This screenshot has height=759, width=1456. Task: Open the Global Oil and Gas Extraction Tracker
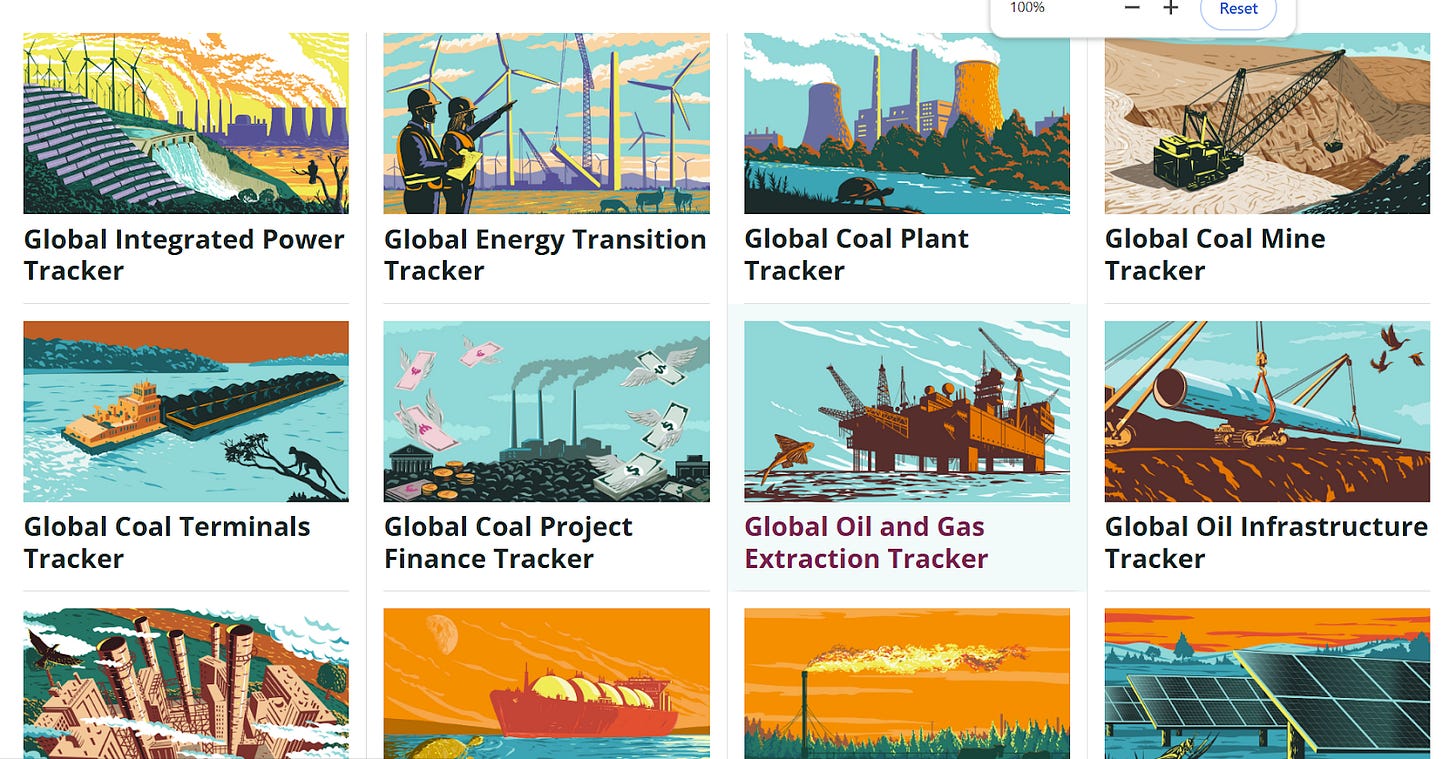(x=866, y=542)
